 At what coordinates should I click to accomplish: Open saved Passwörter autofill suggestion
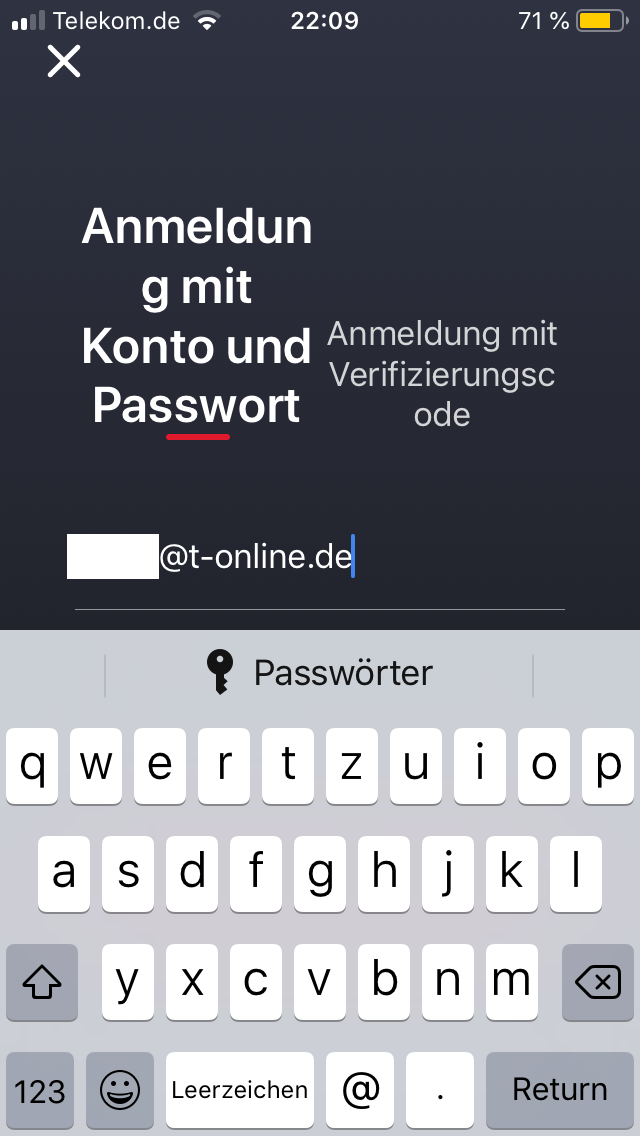[x=319, y=673]
